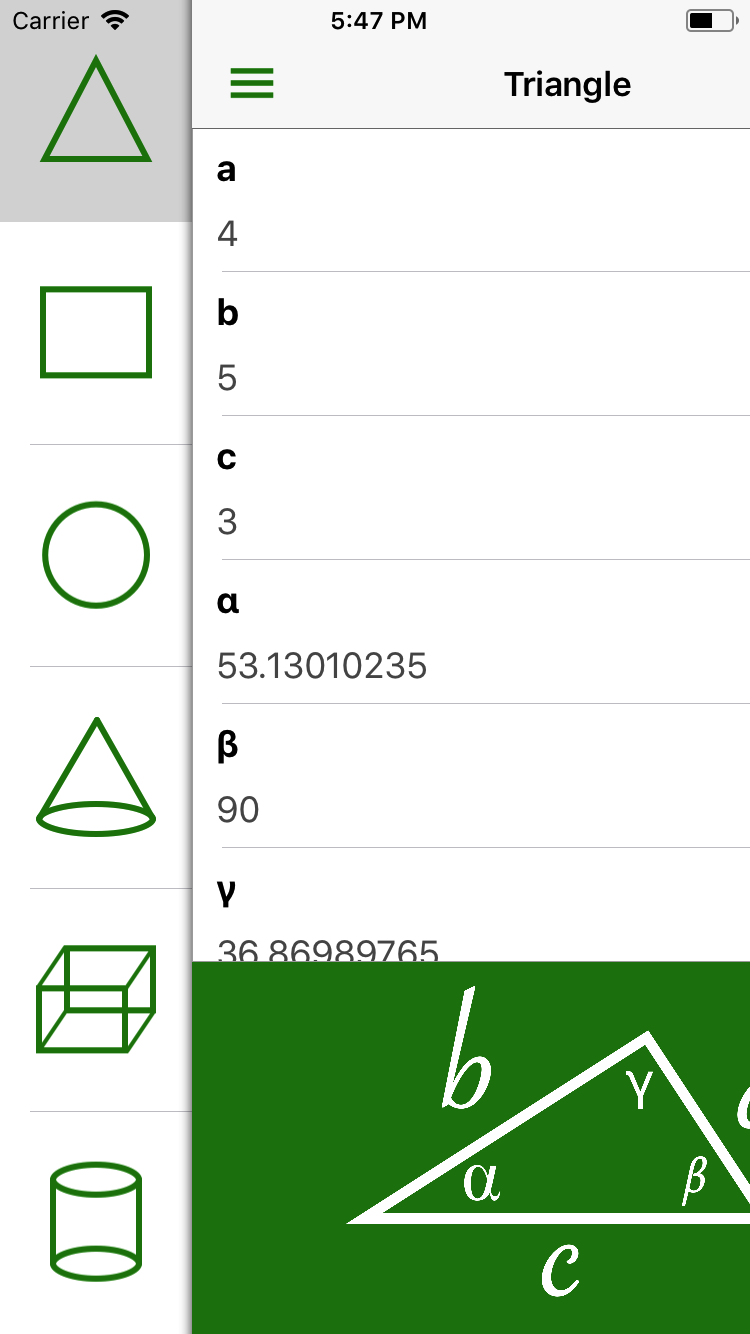
Task: Open the hamburger navigation menu
Action: click(x=252, y=84)
